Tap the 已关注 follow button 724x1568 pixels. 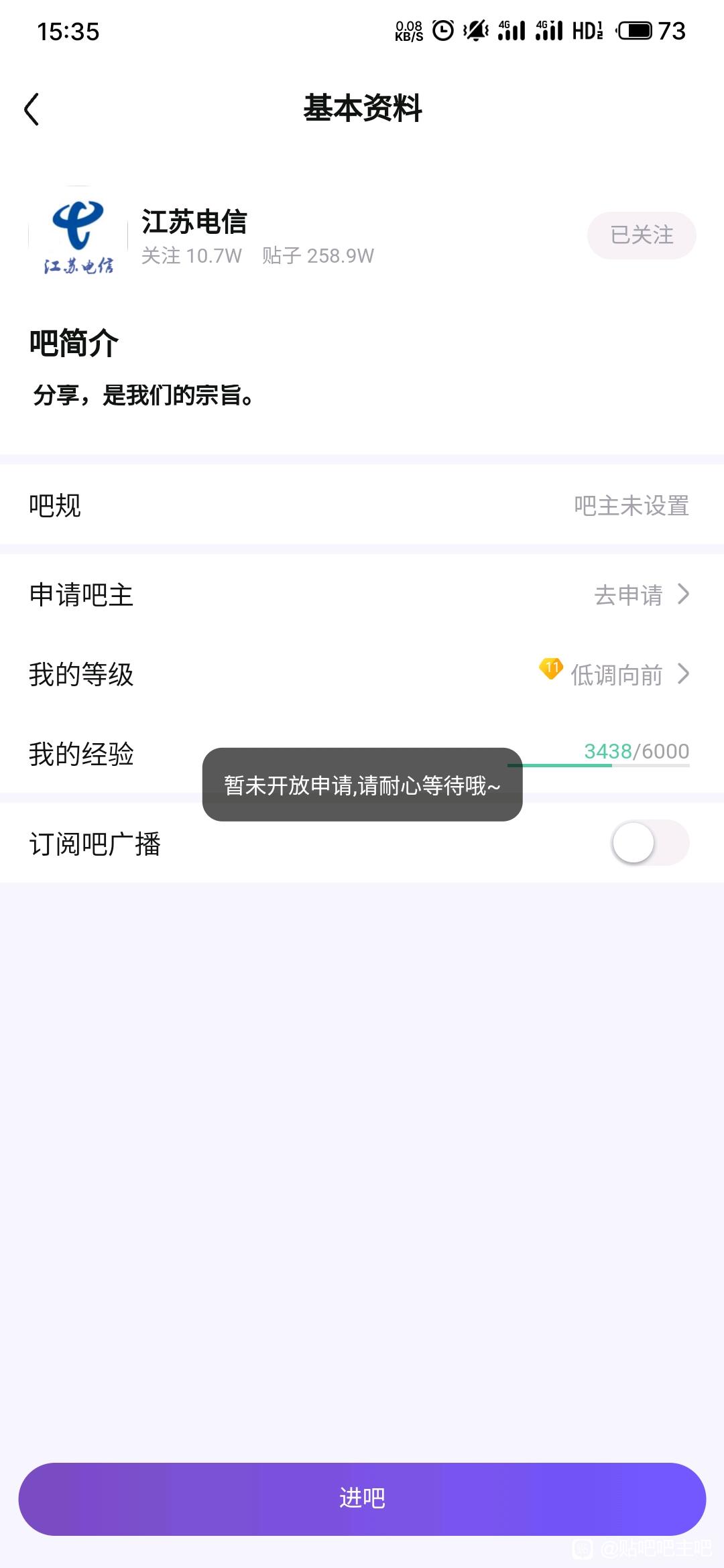coord(641,235)
